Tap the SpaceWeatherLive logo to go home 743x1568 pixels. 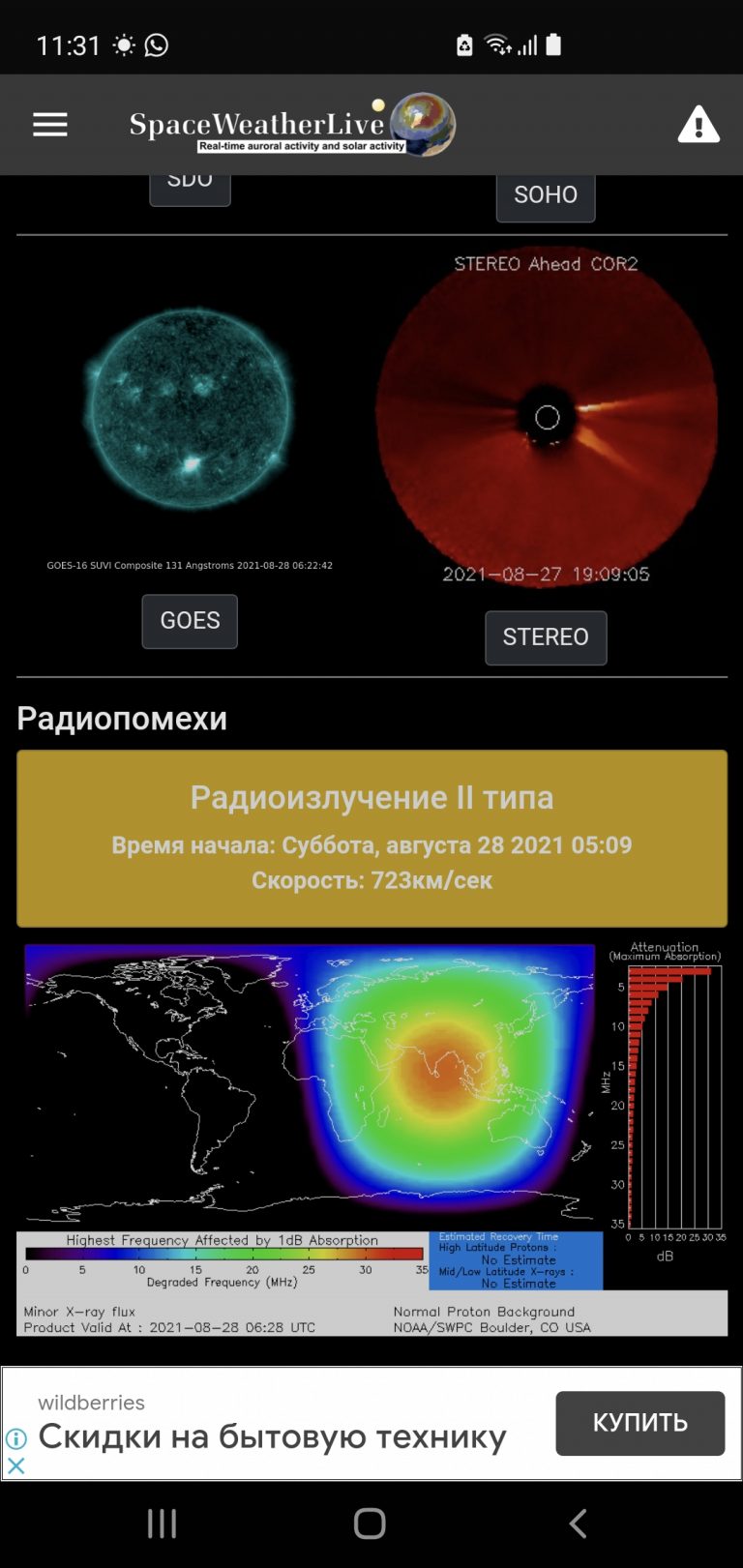(292, 125)
